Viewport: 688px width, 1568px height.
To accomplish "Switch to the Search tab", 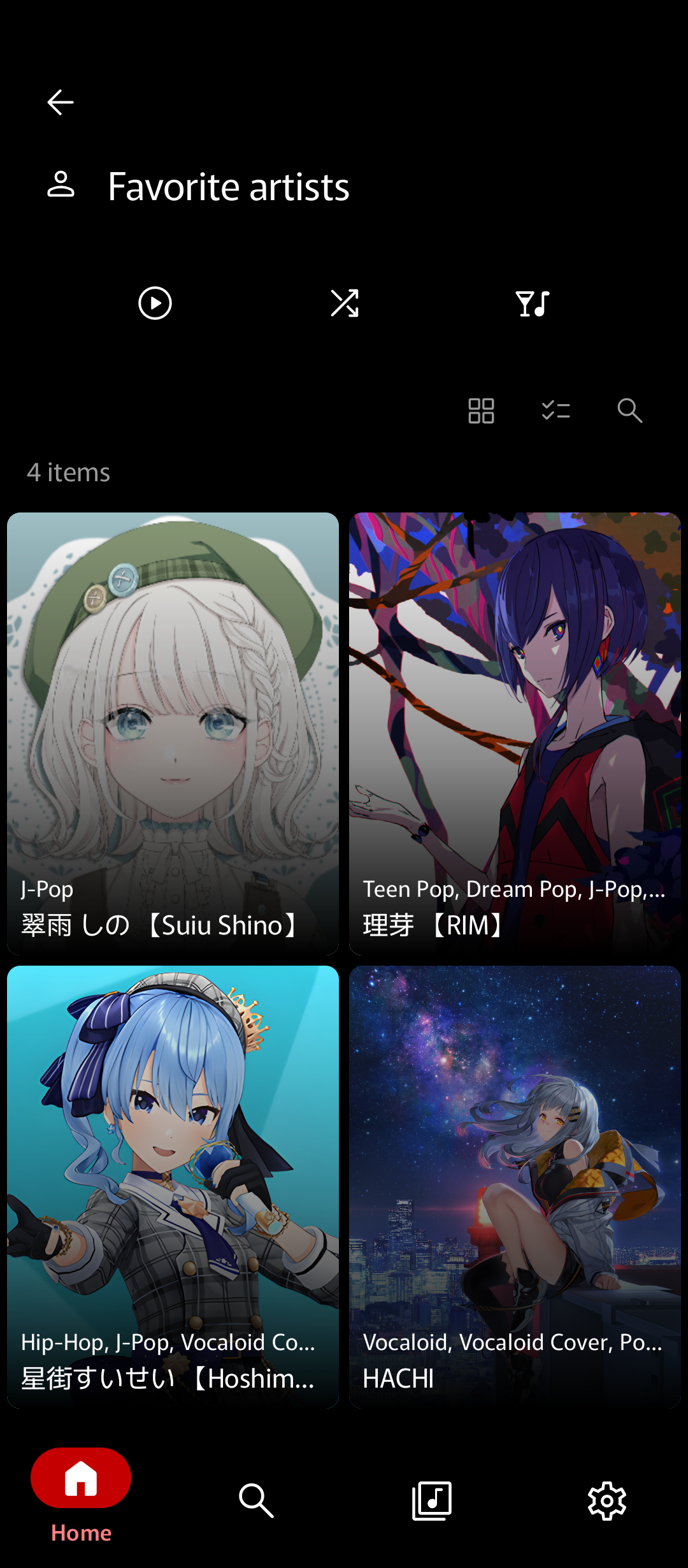I will click(256, 1500).
